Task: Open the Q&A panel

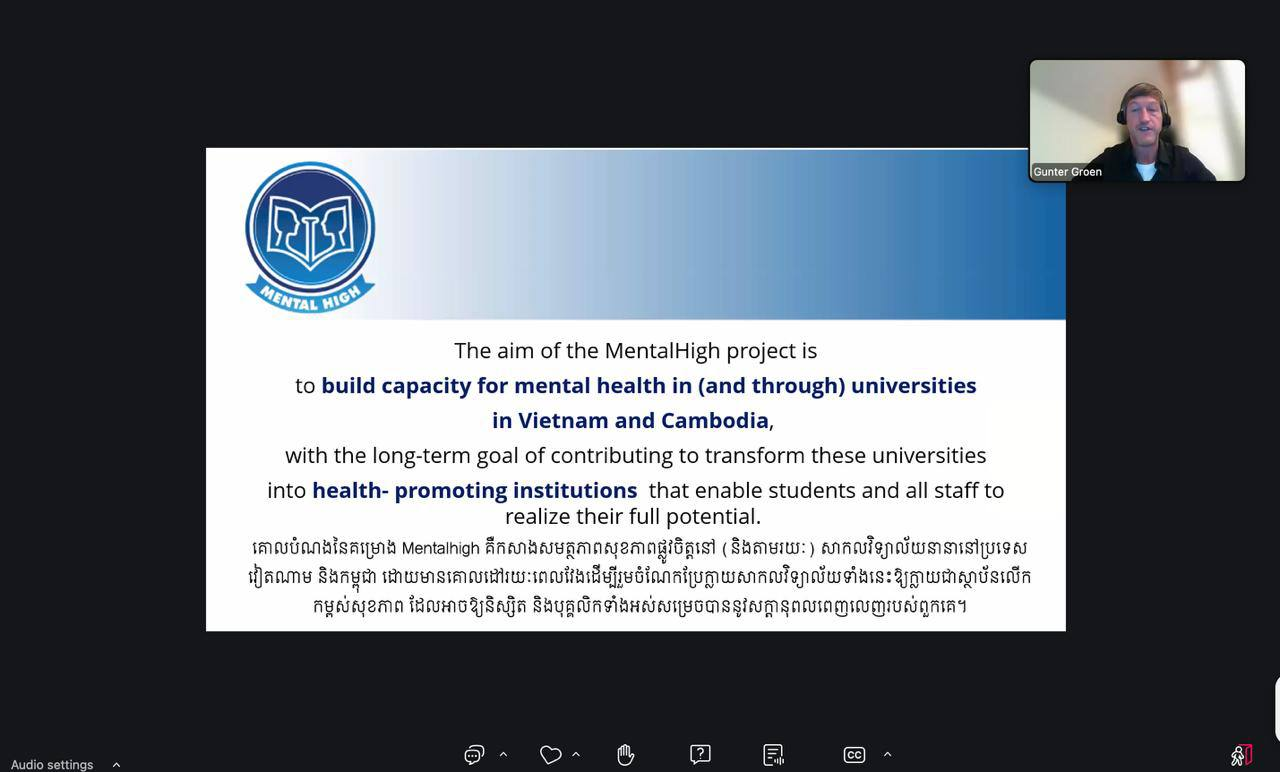Action: click(700, 755)
